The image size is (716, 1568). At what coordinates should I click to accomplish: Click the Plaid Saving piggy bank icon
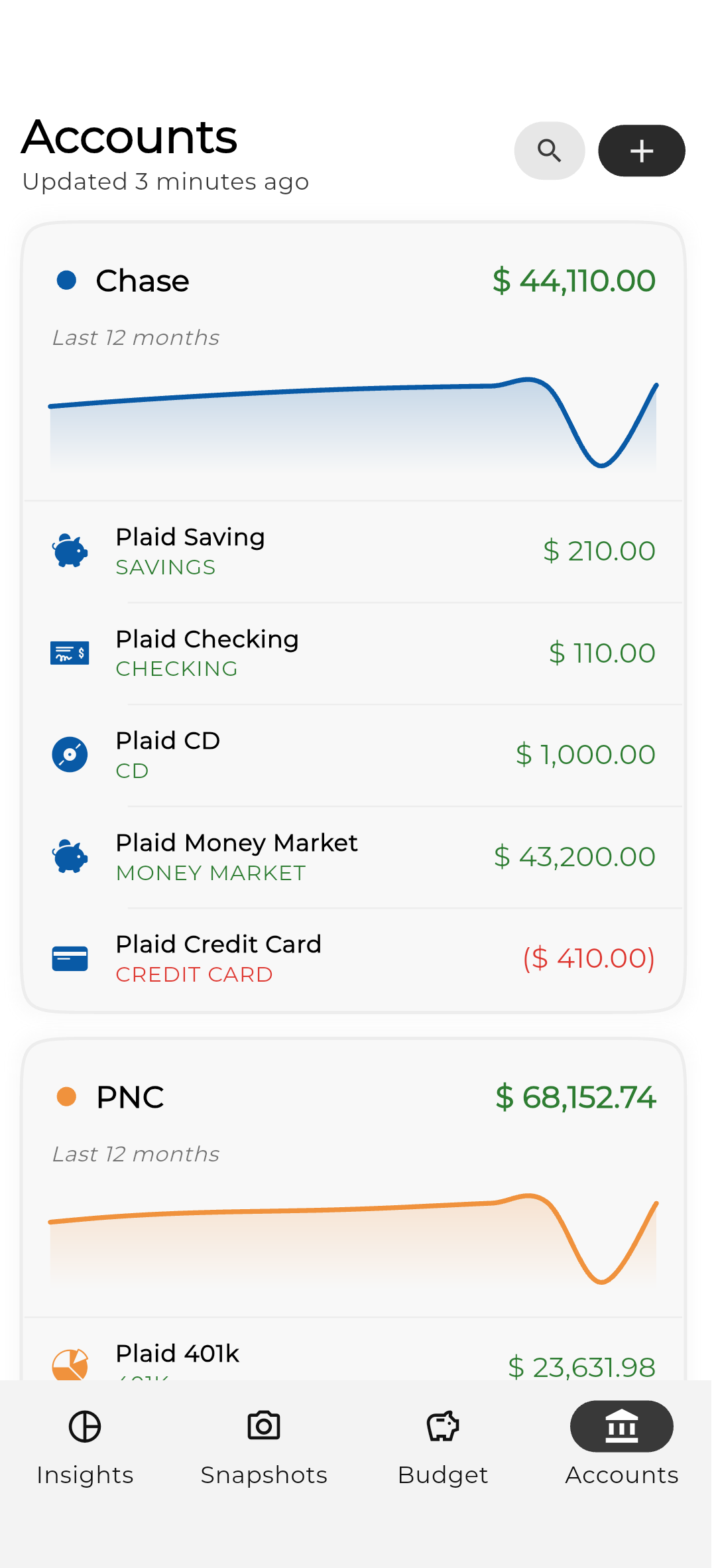click(x=69, y=551)
